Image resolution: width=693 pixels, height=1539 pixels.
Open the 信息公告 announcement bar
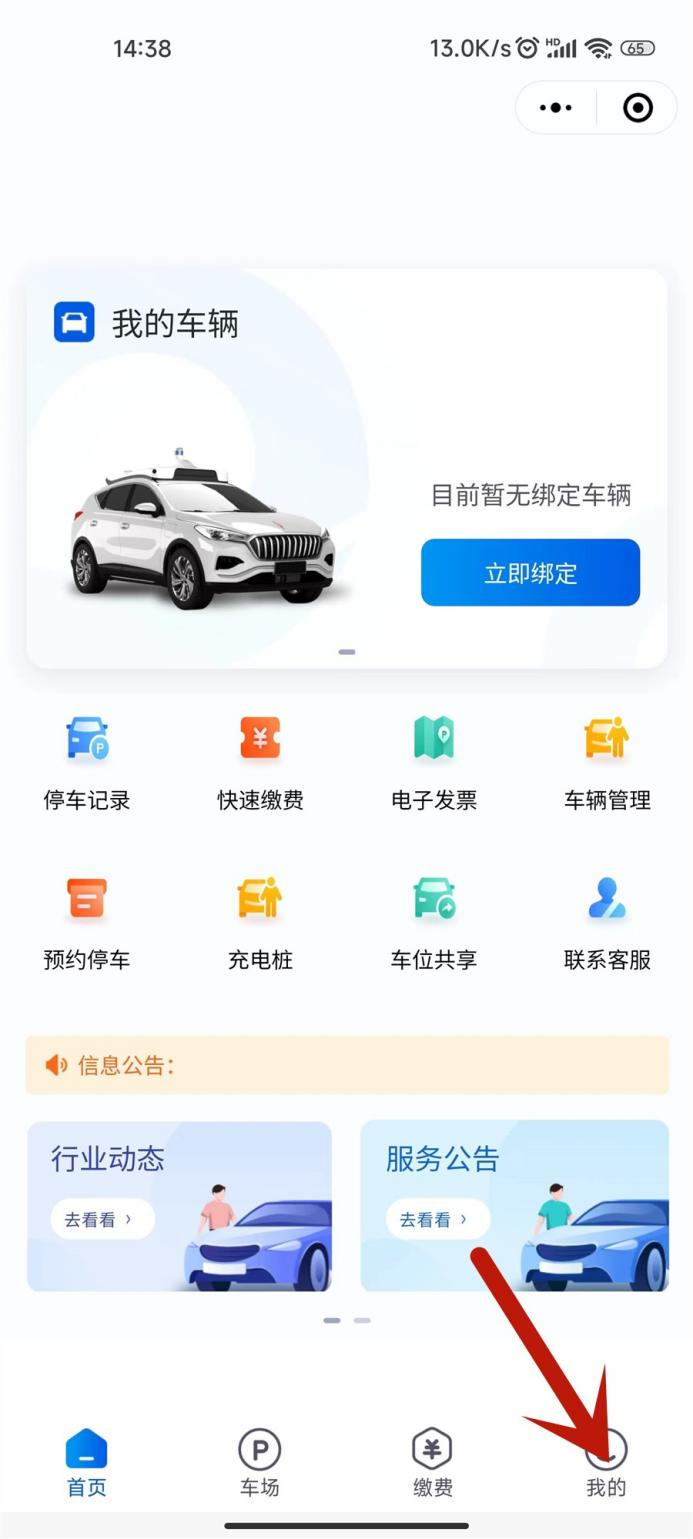pos(346,1065)
